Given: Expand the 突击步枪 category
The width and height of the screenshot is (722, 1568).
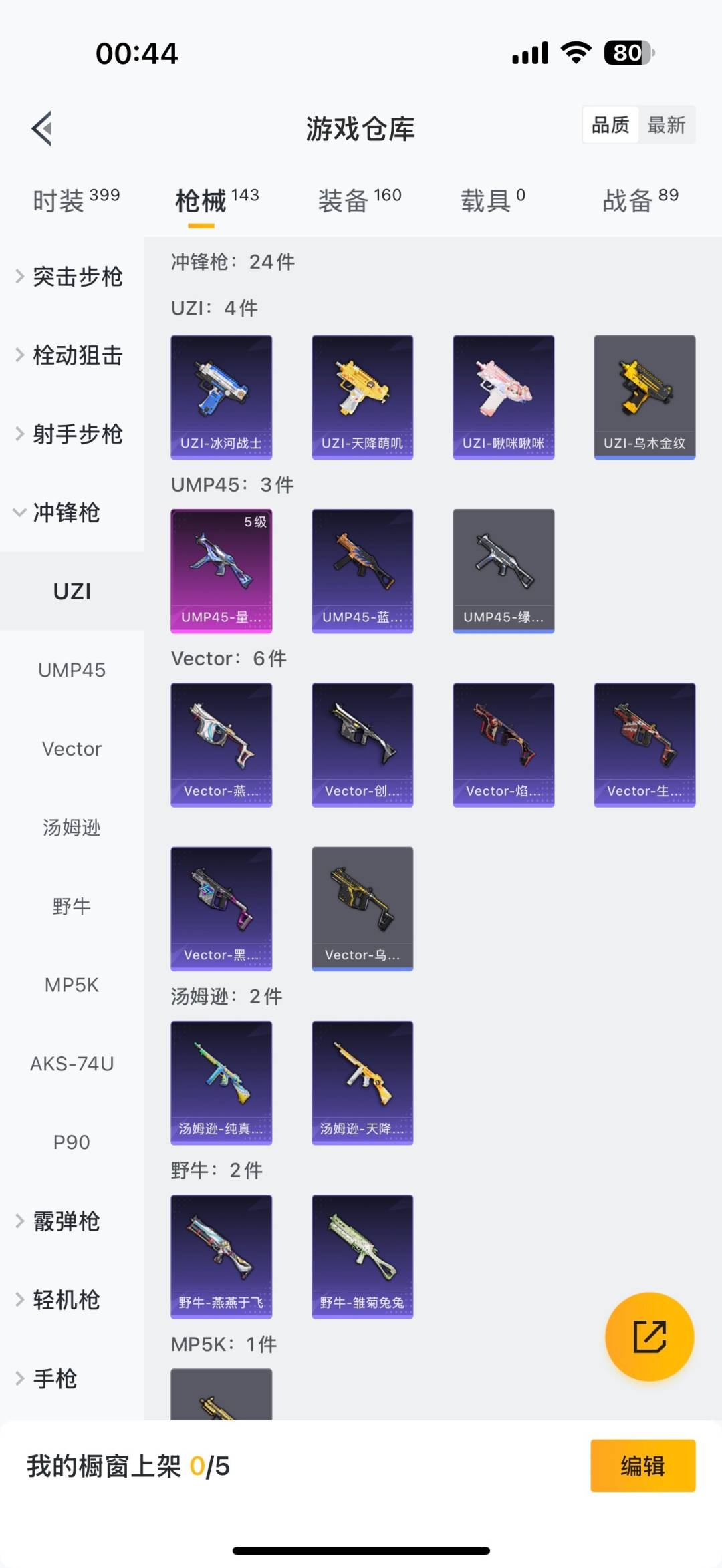Looking at the screenshot, I should (72, 277).
